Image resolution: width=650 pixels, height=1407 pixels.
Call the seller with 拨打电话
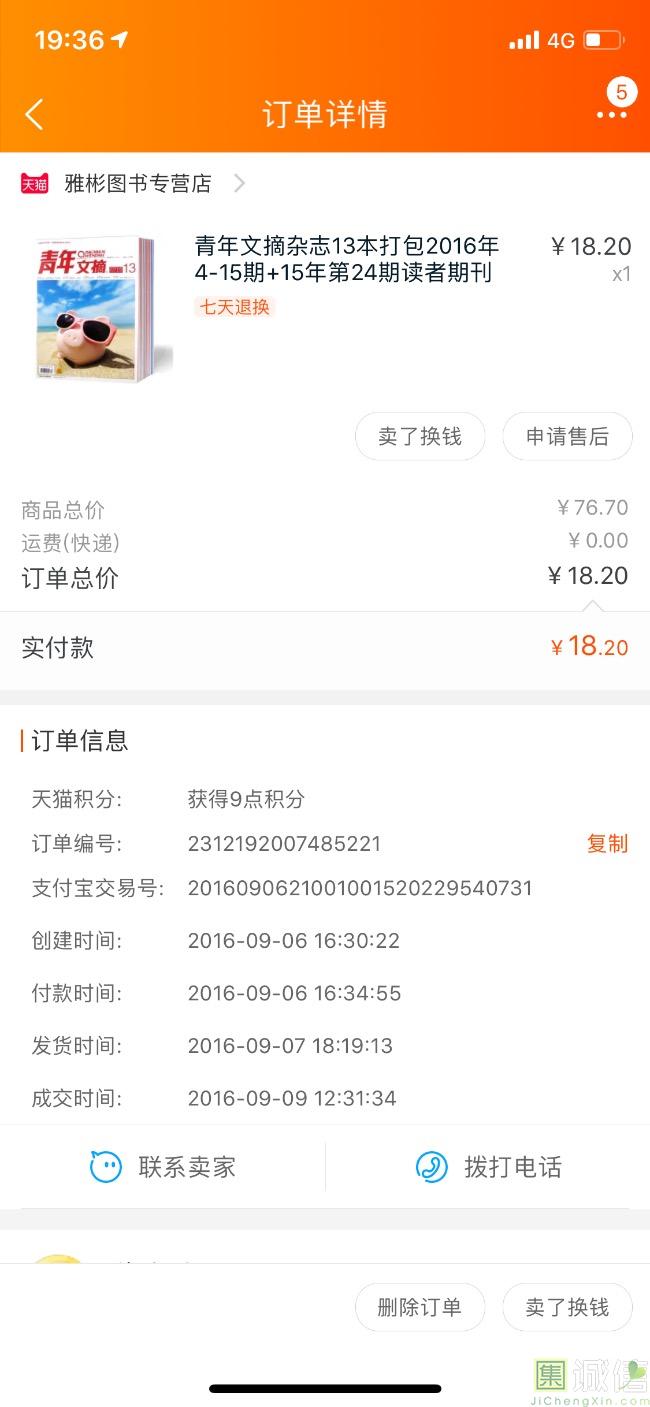pyautogui.click(x=488, y=1167)
